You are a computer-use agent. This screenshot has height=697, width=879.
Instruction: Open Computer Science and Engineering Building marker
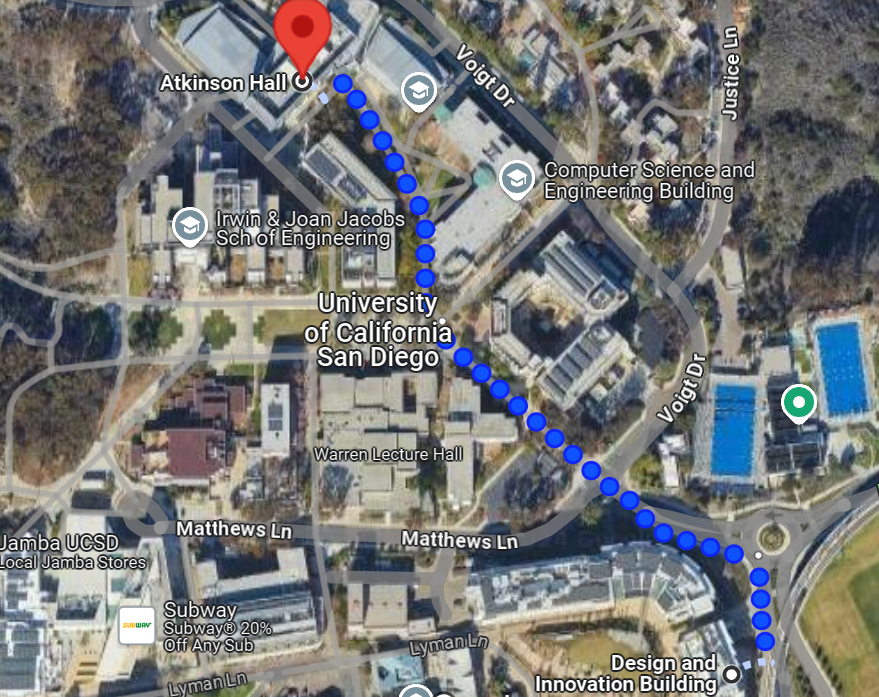point(516,179)
